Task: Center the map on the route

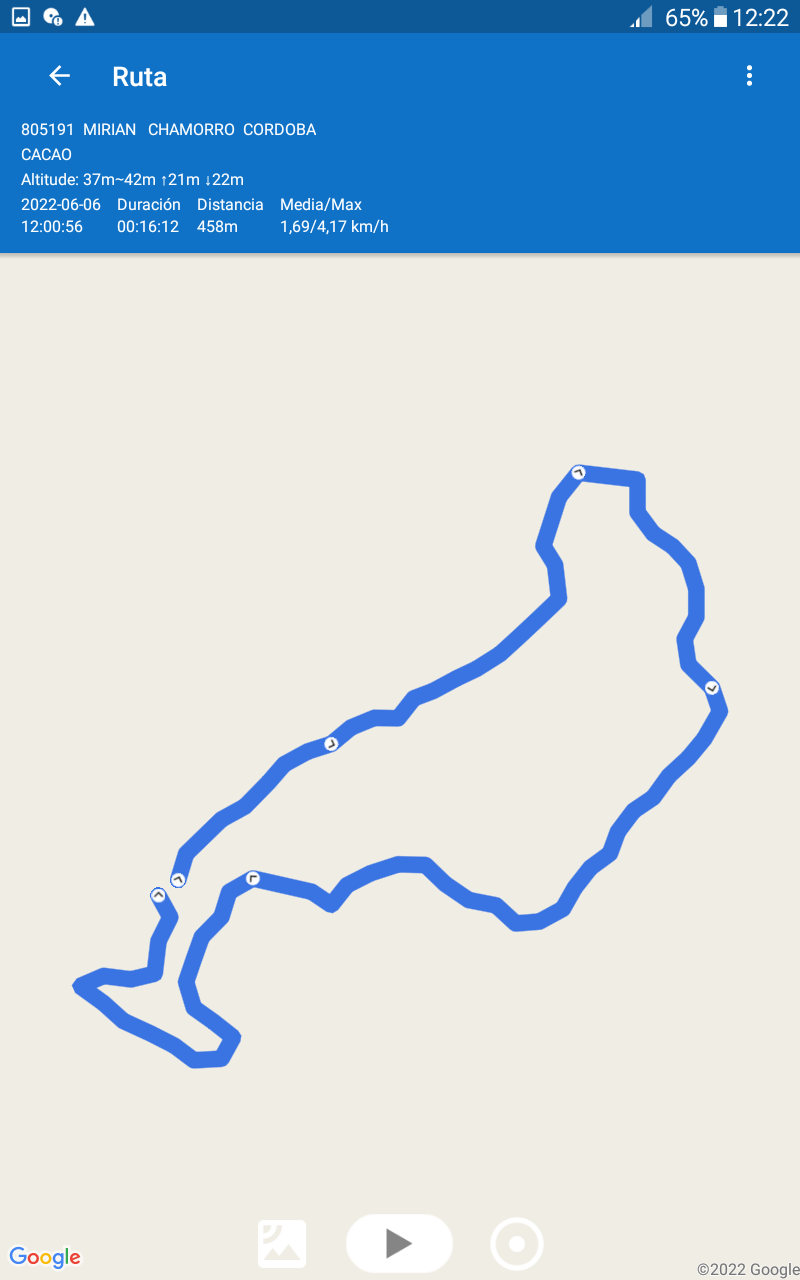Action: point(517,1244)
